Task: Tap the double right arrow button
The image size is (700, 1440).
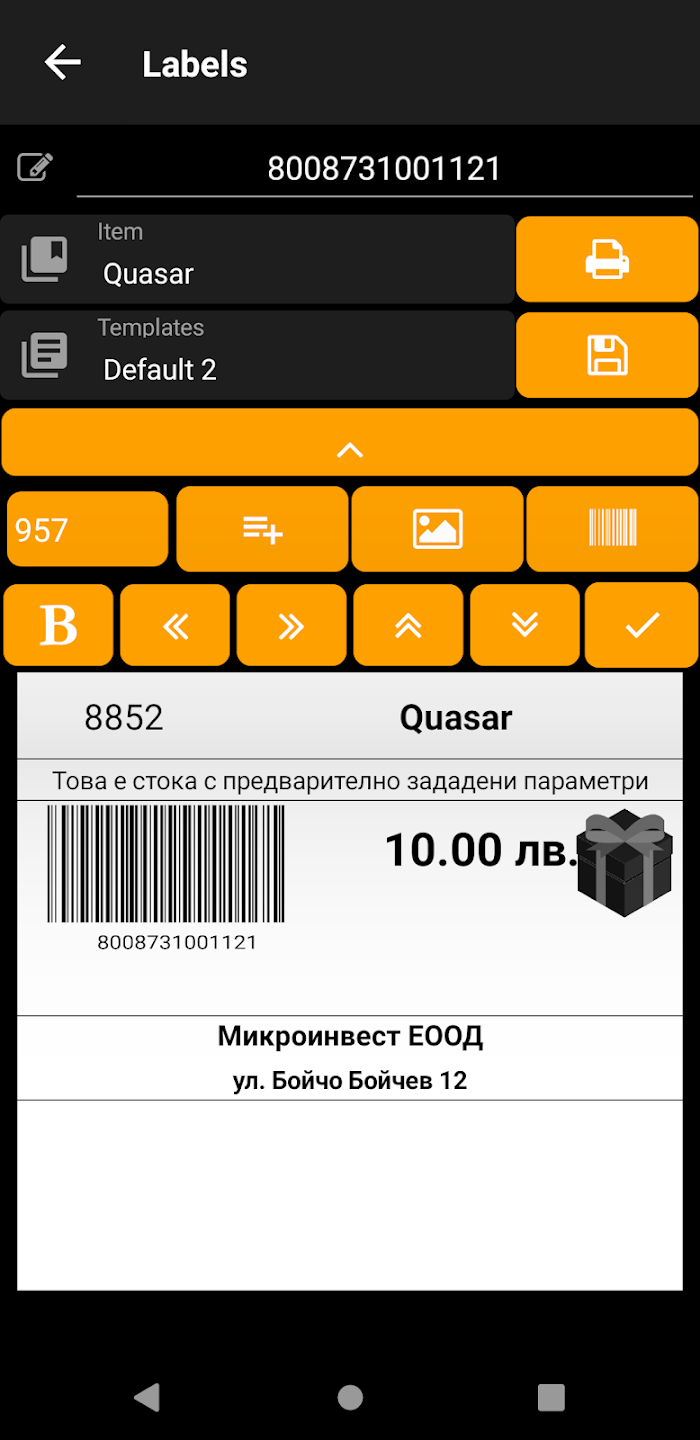Action: click(291, 625)
